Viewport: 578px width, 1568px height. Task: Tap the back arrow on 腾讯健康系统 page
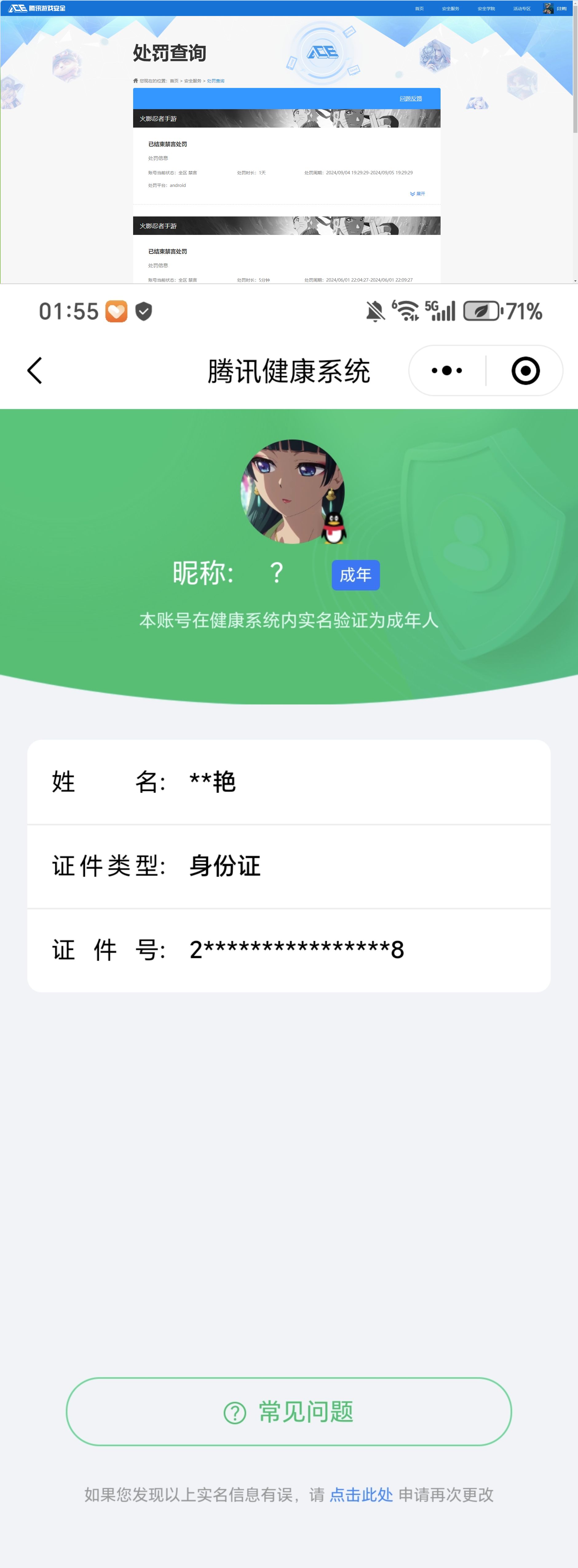coord(34,371)
